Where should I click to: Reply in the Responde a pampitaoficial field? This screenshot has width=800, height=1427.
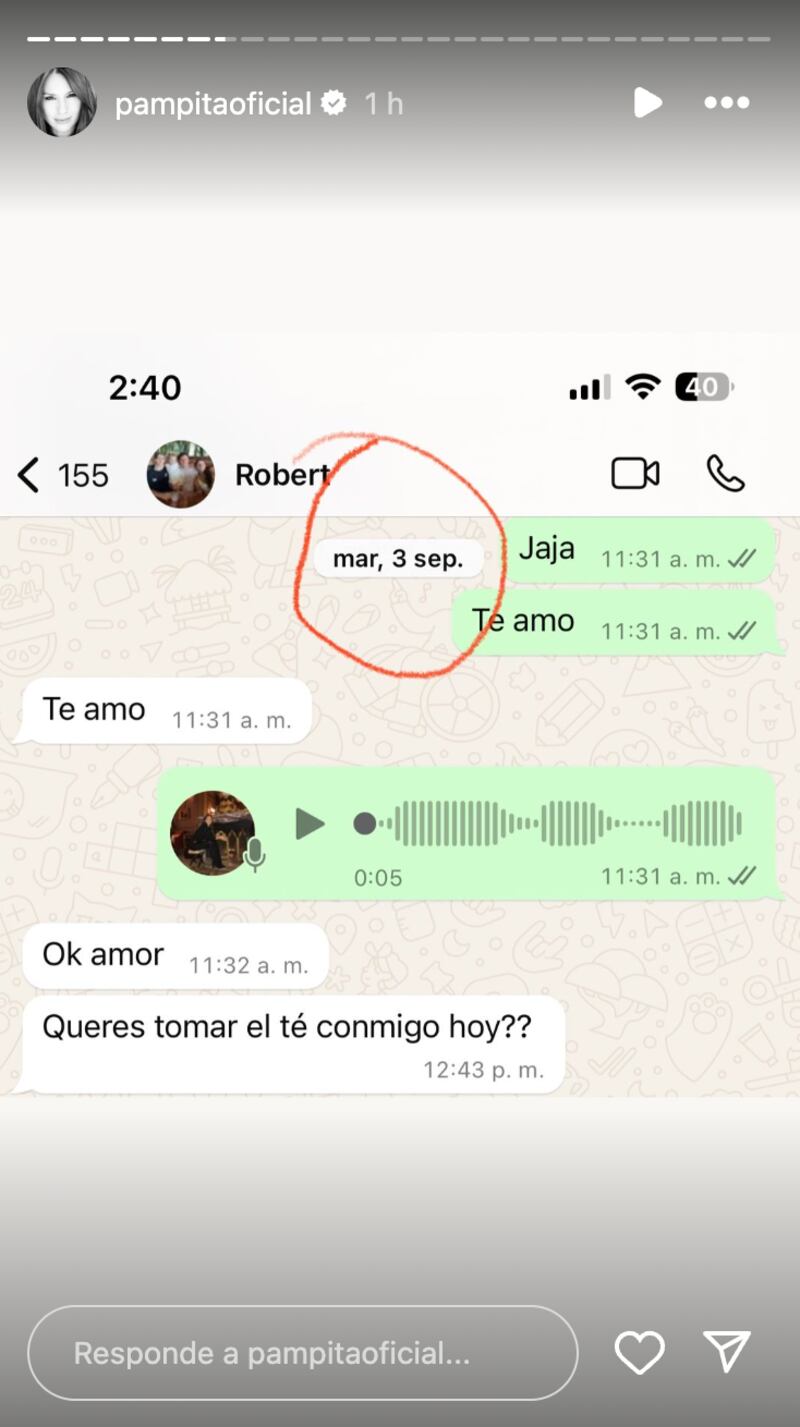[302, 1353]
